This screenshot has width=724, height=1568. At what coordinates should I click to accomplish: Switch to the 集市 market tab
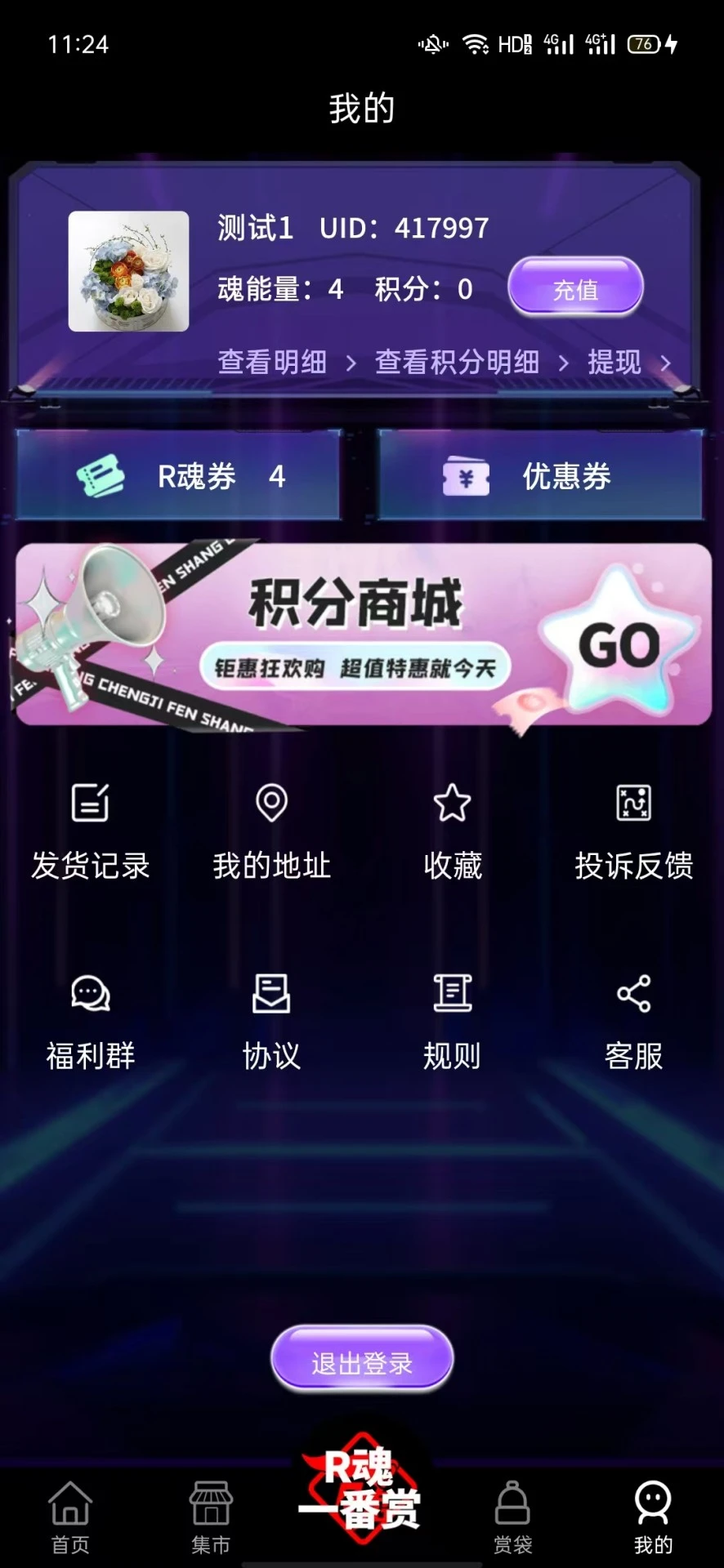click(211, 1516)
